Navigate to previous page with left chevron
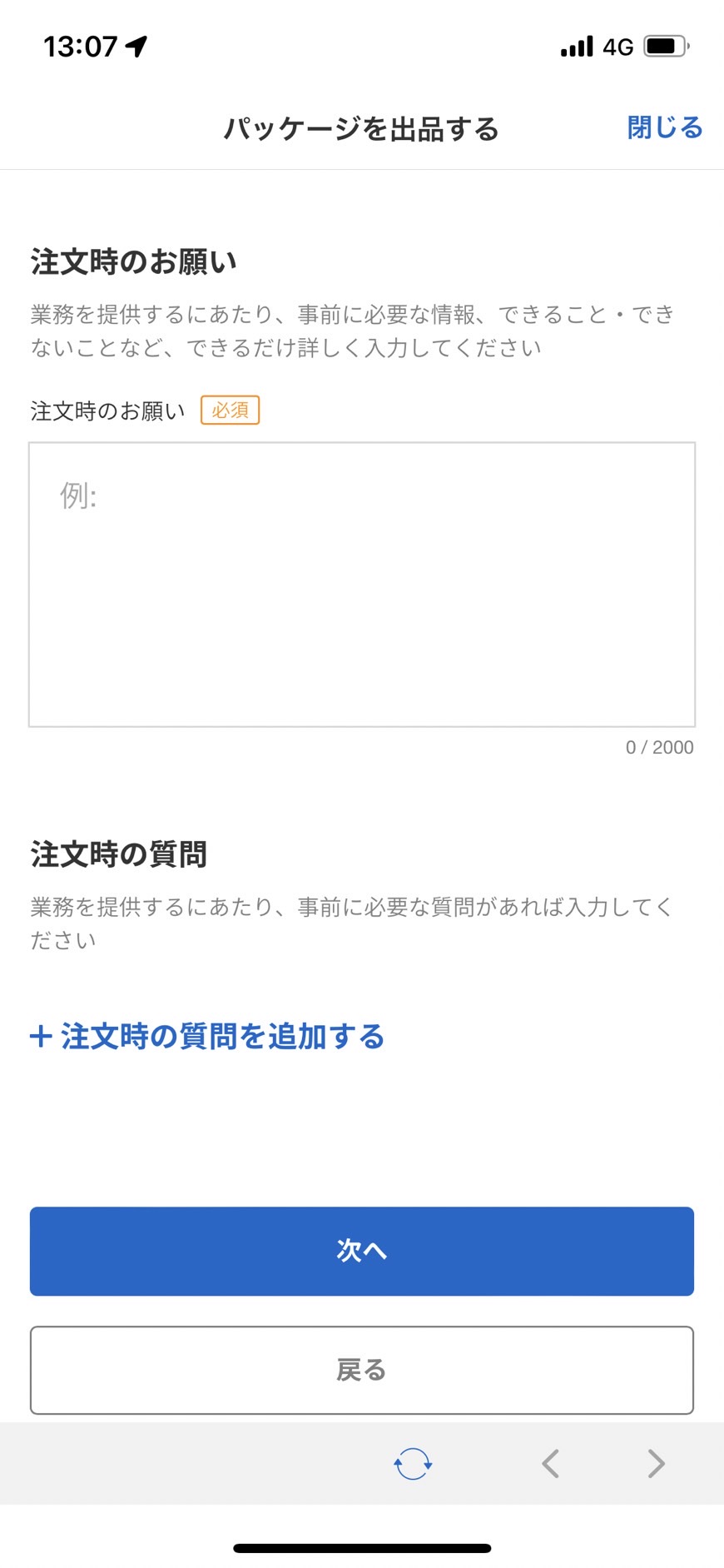The image size is (724, 1568). (550, 1463)
